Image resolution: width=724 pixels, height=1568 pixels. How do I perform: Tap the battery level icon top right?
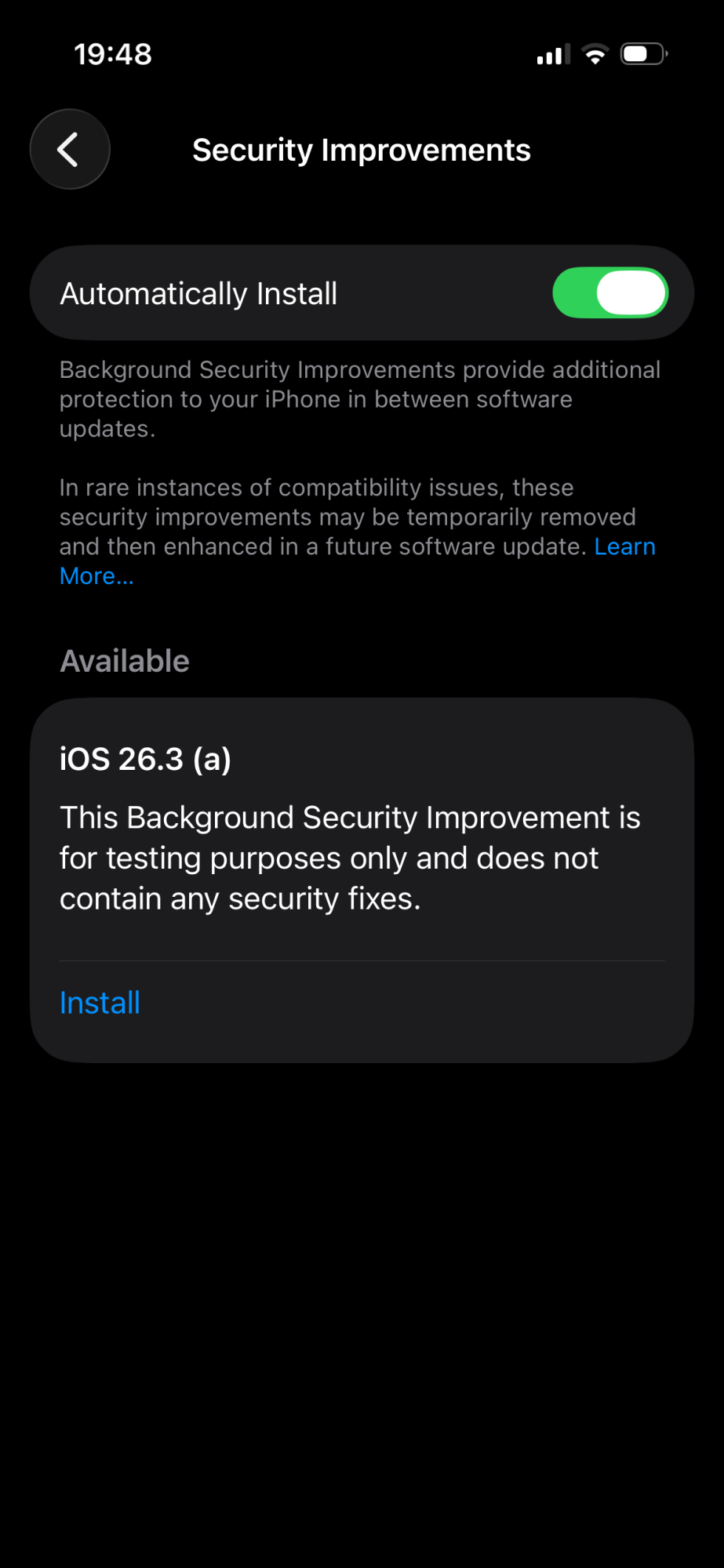642,53
